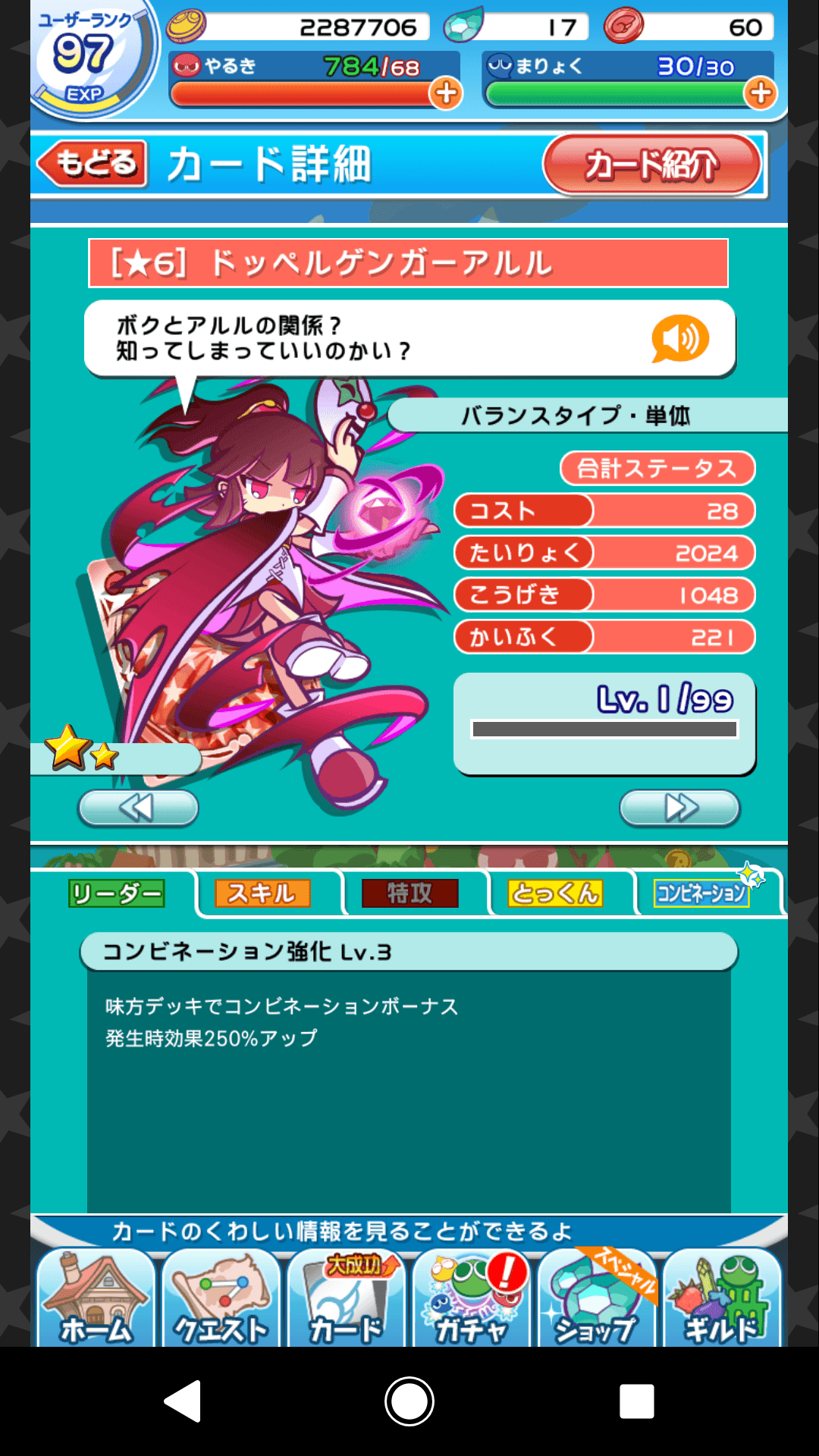Tap the もどる back button
Screen dimensions: 819x1456
[93, 163]
